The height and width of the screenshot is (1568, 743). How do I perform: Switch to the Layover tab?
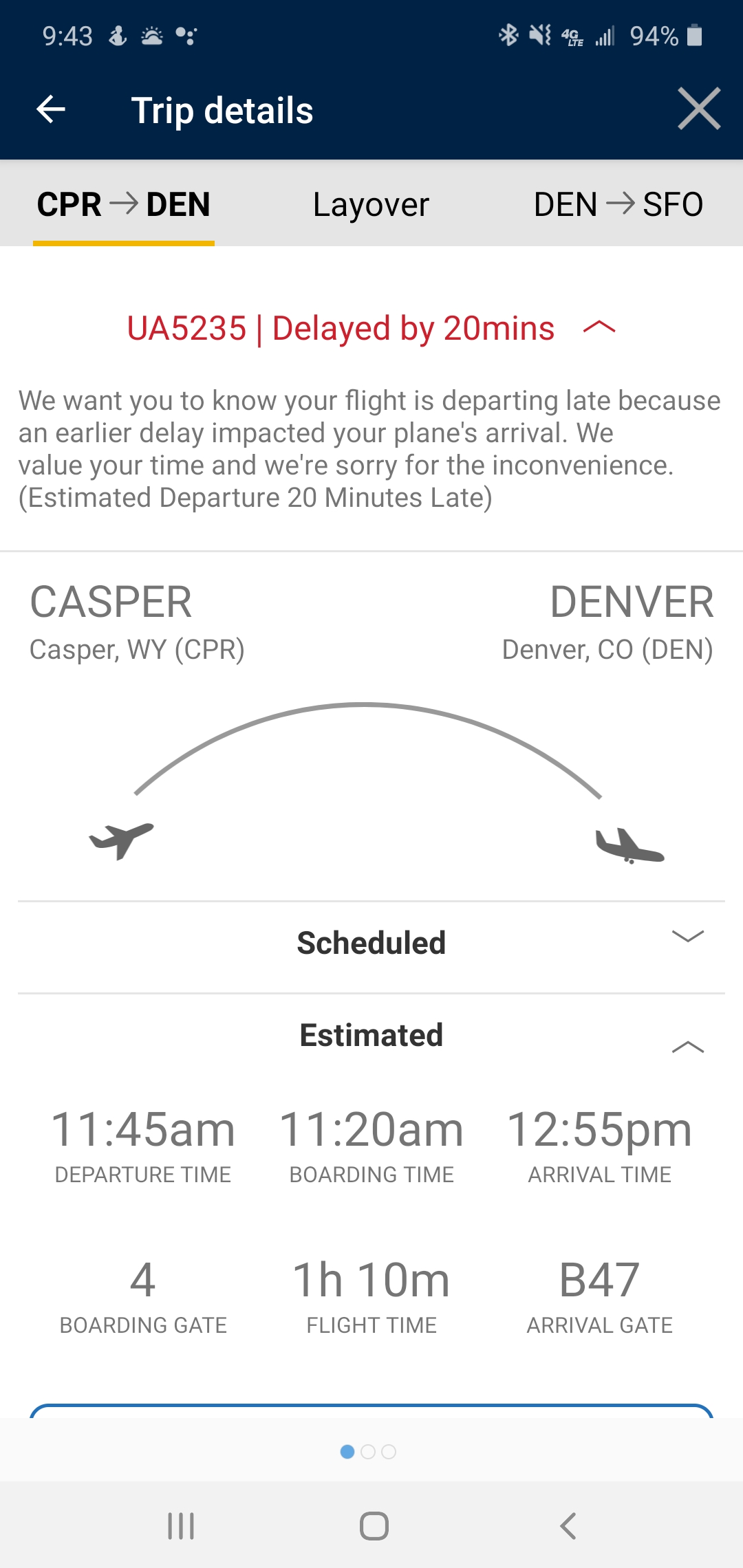(x=371, y=204)
